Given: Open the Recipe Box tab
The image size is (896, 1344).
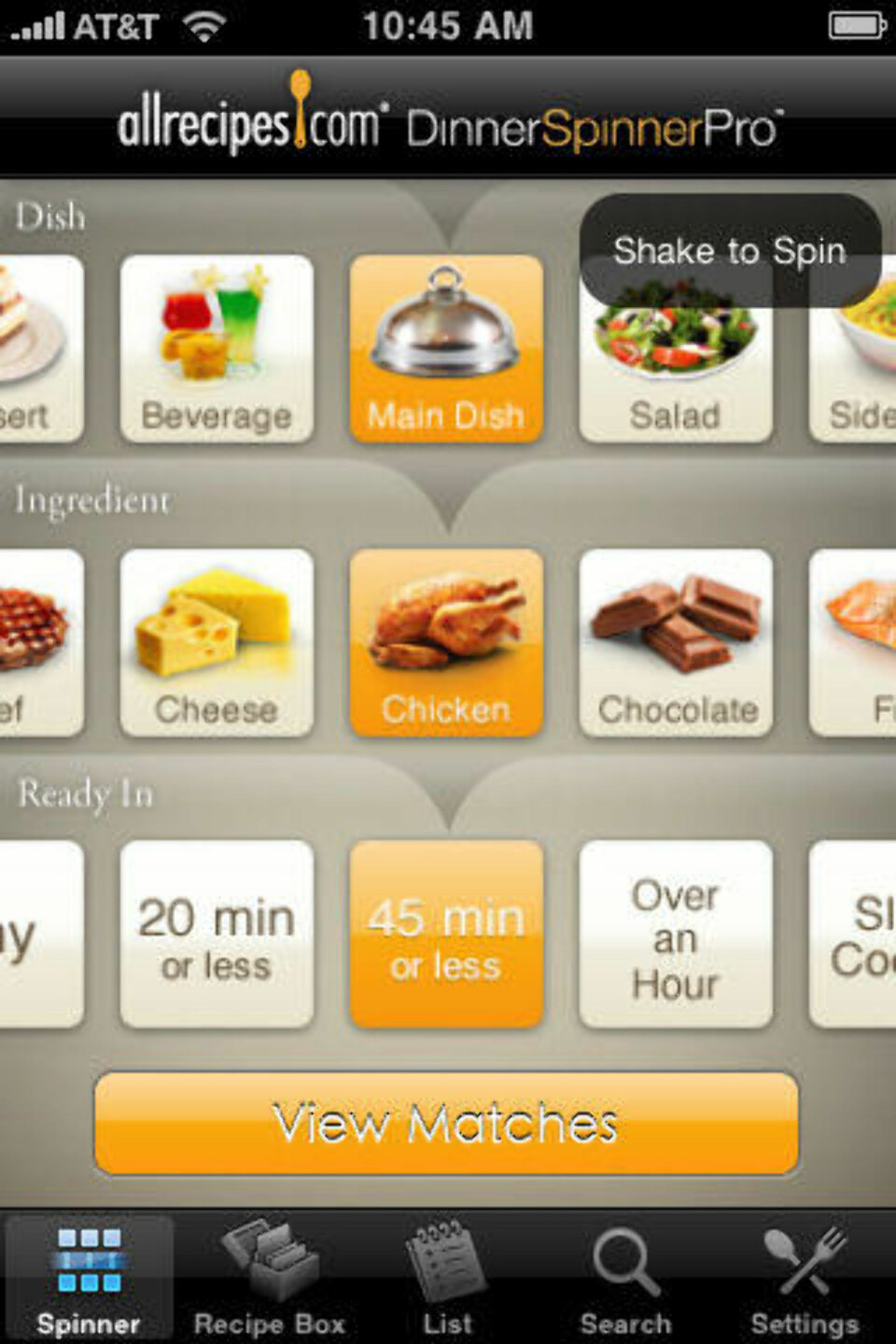Looking at the screenshot, I should coord(269,1281).
